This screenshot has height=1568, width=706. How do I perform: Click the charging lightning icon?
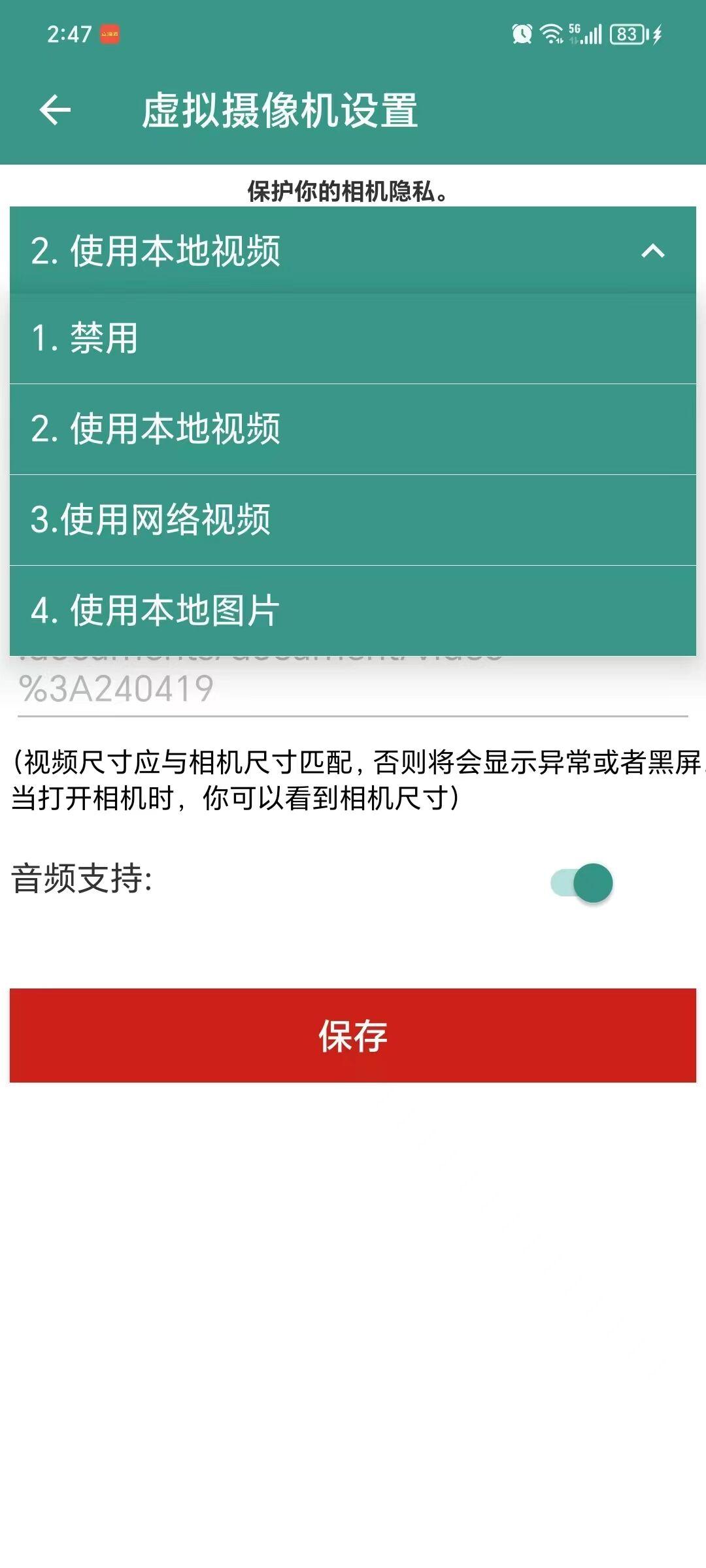(x=656, y=35)
